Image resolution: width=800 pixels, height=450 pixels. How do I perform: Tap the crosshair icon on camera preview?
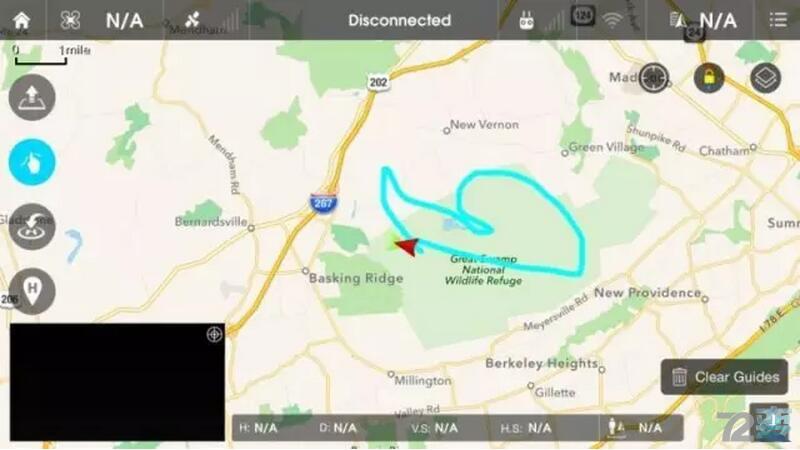pos(213,335)
